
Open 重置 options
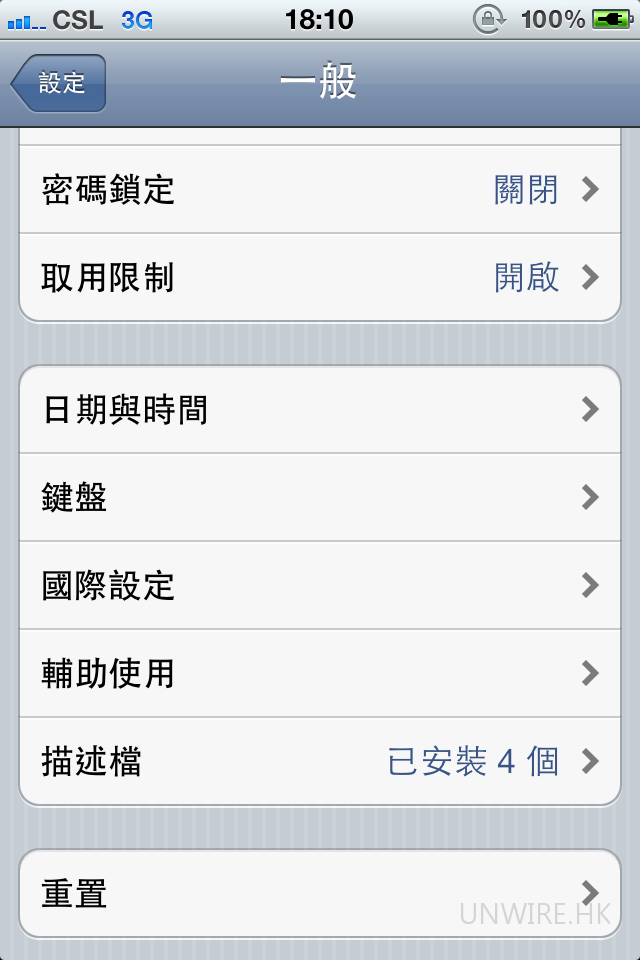(x=320, y=893)
